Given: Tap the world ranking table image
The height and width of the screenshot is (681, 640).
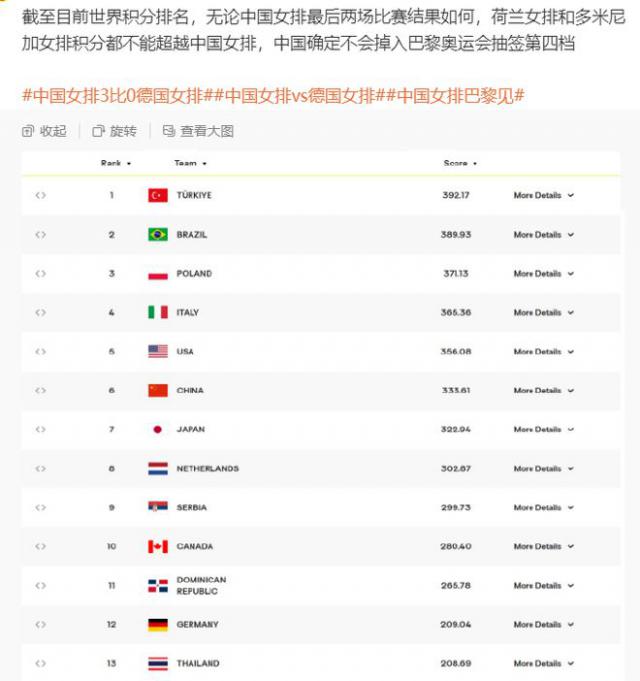Looking at the screenshot, I should (320, 410).
